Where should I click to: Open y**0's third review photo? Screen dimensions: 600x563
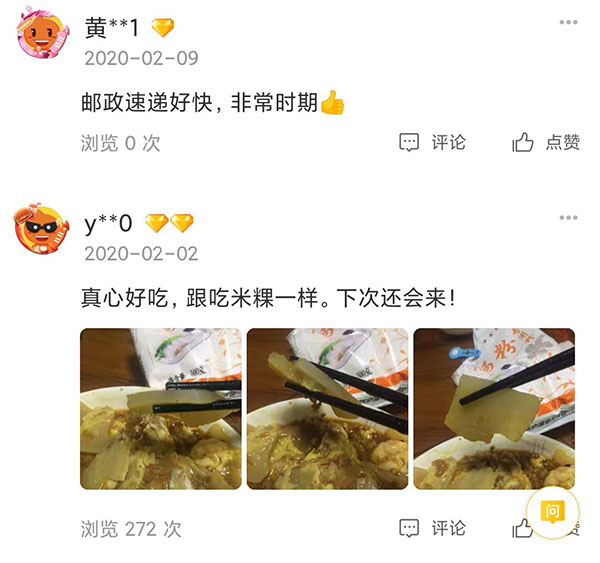(494, 408)
